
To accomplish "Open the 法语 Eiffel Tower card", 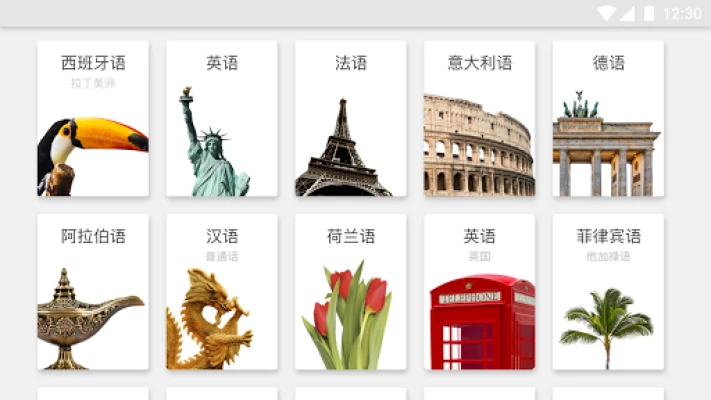I will [350, 119].
